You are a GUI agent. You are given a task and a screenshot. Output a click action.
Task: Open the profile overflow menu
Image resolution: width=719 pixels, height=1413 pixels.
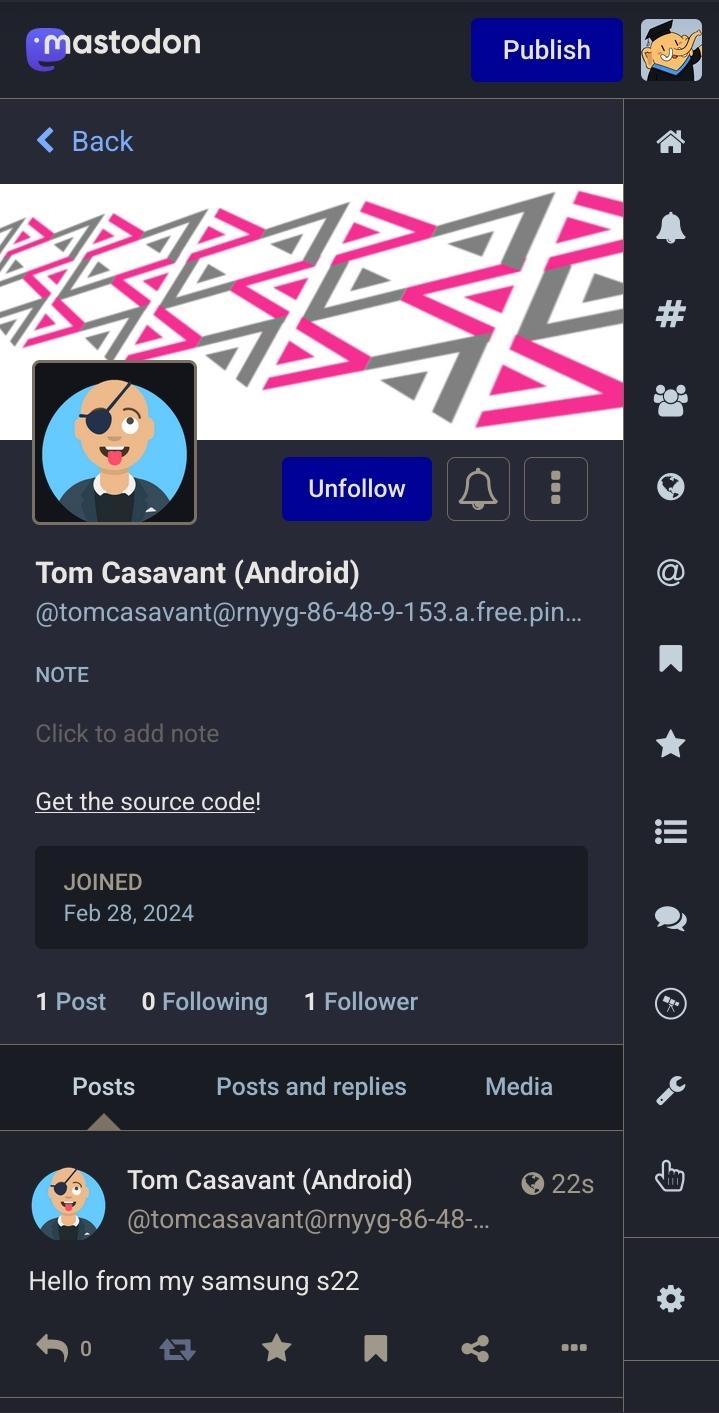tap(555, 489)
